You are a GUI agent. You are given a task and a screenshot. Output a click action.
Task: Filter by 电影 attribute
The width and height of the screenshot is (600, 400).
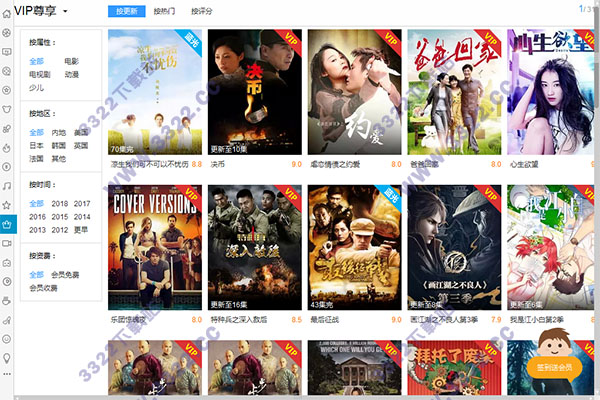tap(71, 61)
